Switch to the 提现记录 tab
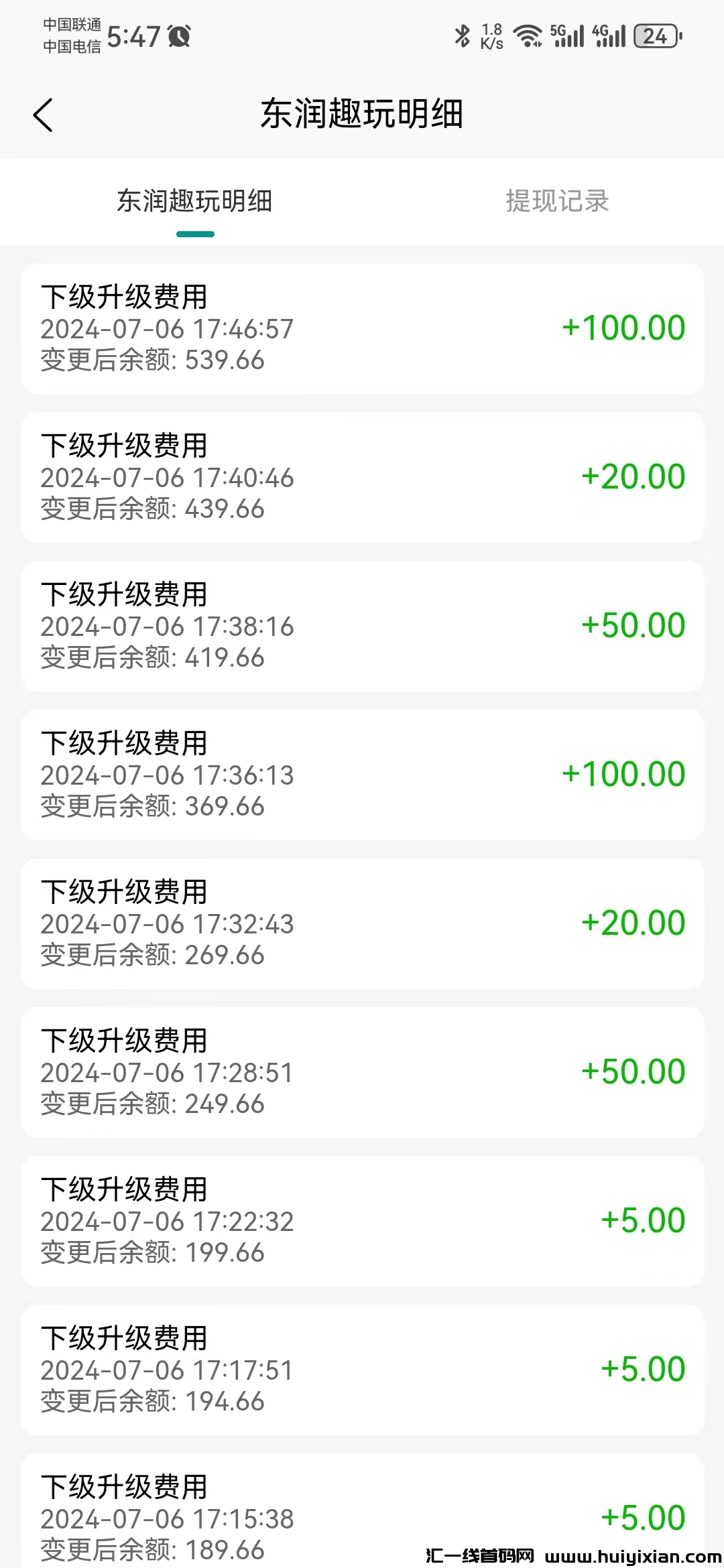This screenshot has width=724, height=1568. pyautogui.click(x=556, y=201)
